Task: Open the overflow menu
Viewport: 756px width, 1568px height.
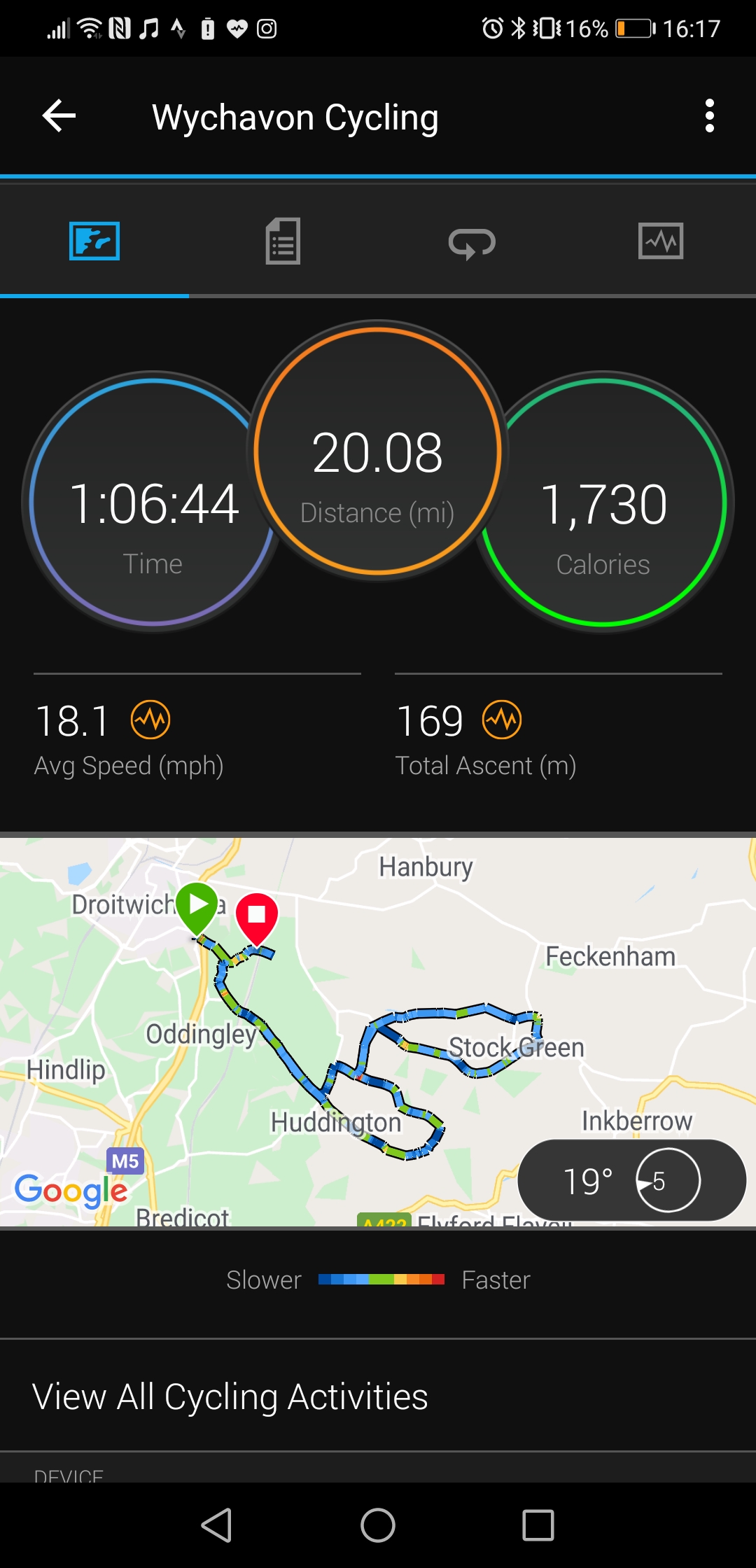Action: coord(709,116)
